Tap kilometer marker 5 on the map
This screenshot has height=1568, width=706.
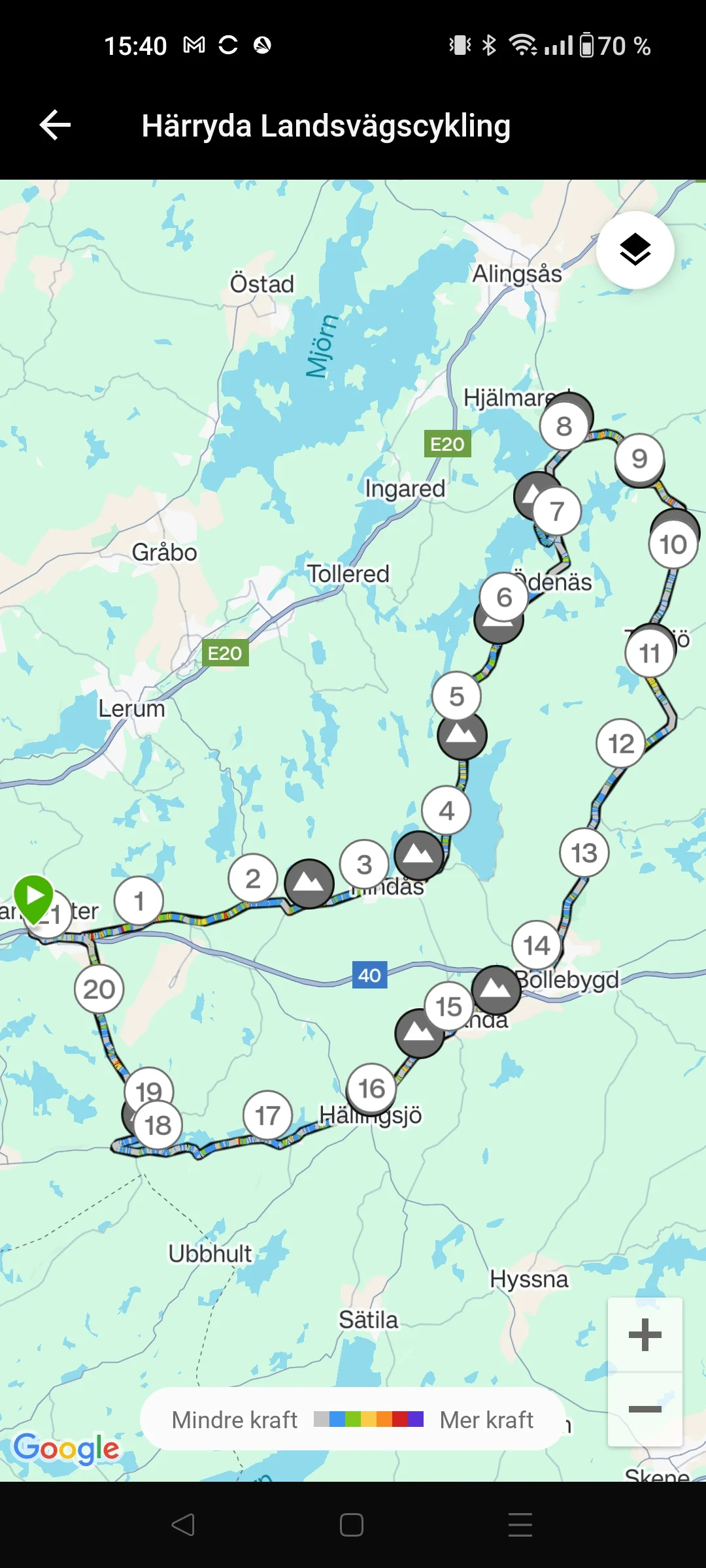(x=457, y=696)
